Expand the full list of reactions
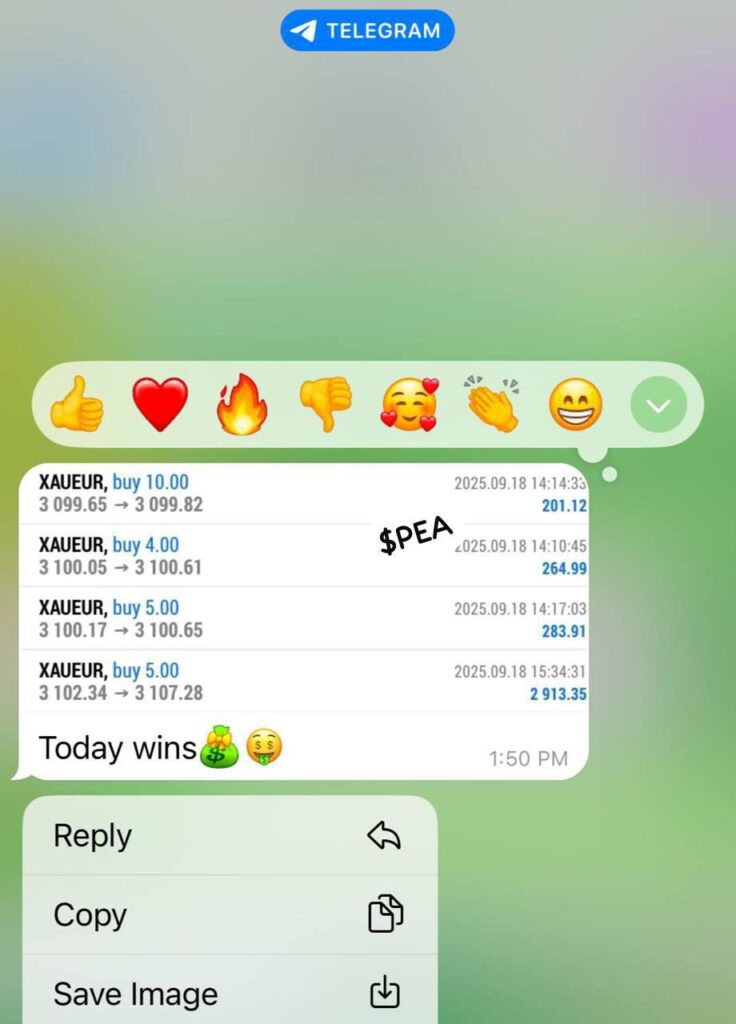Image resolution: width=736 pixels, height=1024 pixels. [x=658, y=405]
